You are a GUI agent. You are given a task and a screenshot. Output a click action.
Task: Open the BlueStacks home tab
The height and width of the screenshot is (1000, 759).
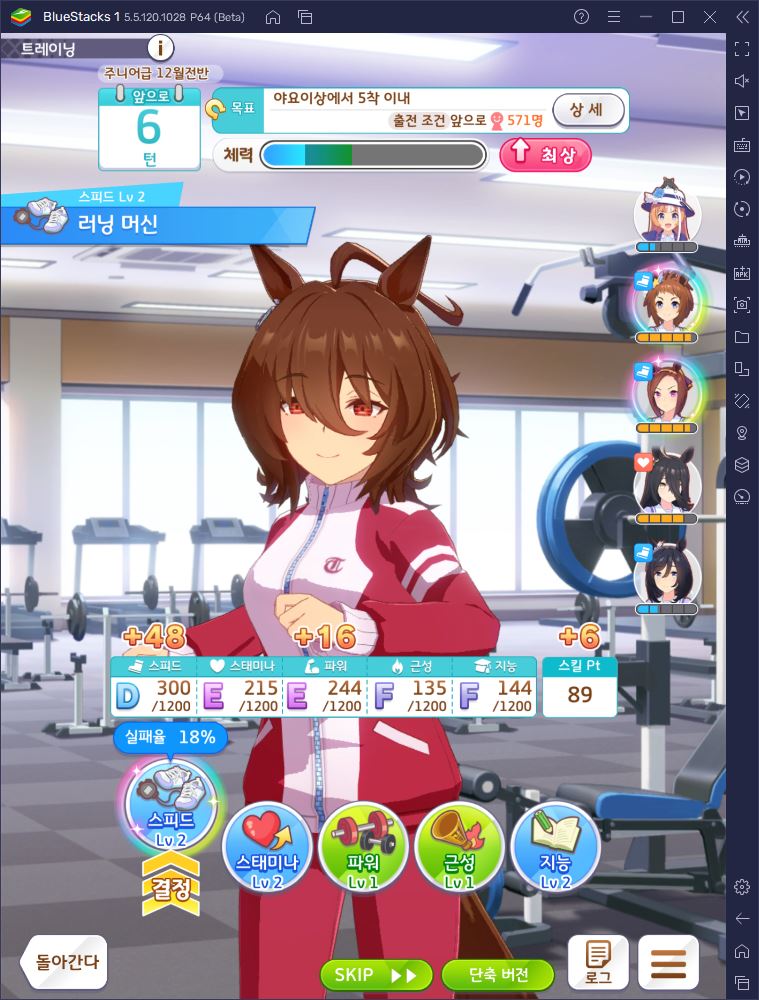pos(272,17)
